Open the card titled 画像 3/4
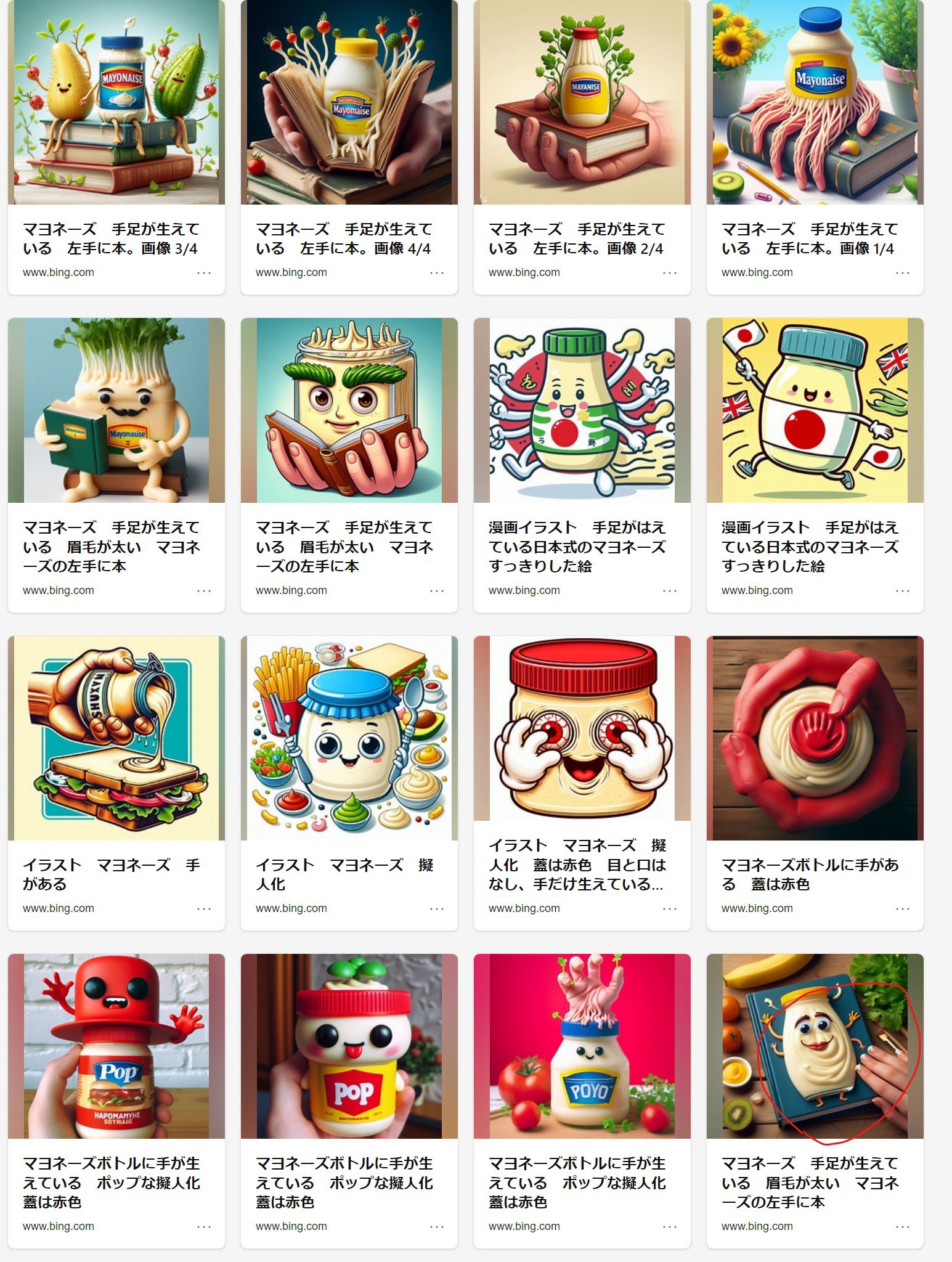The height and width of the screenshot is (1262, 952). click(x=116, y=102)
